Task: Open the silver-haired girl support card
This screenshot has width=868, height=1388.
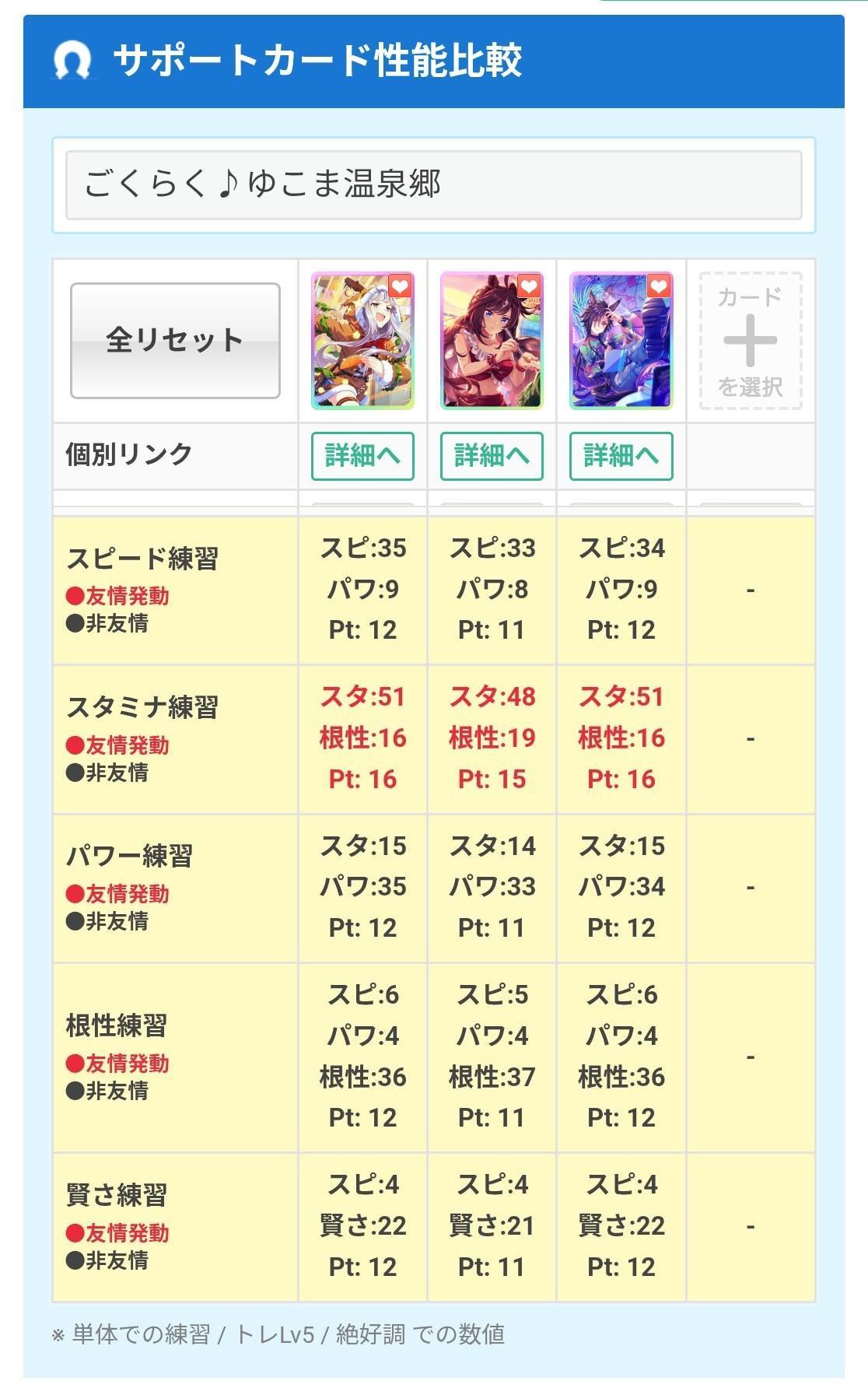Action: click(x=362, y=341)
